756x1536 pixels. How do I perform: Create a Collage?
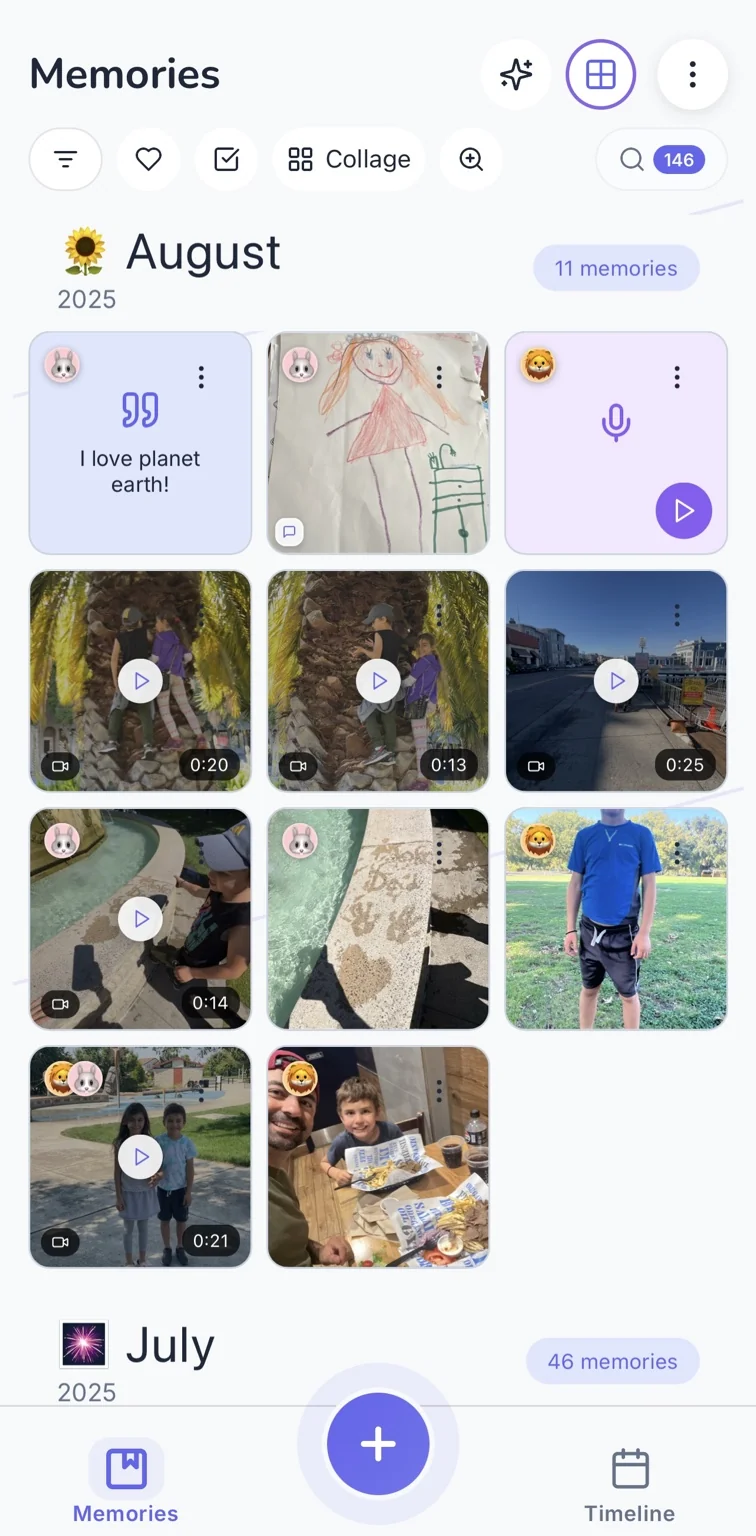click(x=349, y=160)
